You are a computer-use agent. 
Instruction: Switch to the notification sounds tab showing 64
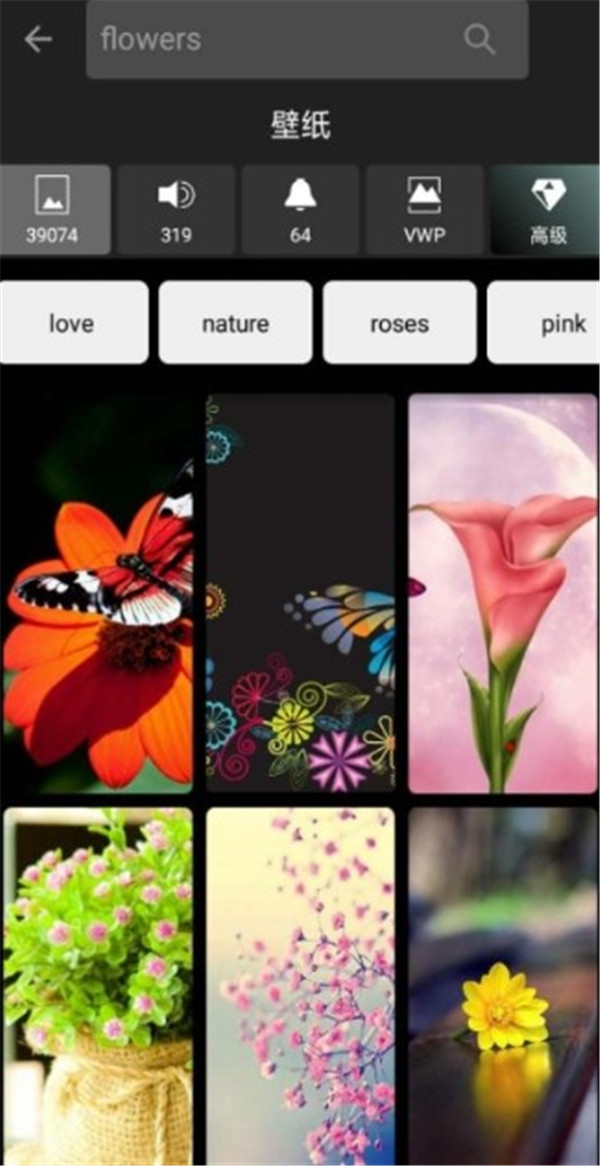[300, 209]
